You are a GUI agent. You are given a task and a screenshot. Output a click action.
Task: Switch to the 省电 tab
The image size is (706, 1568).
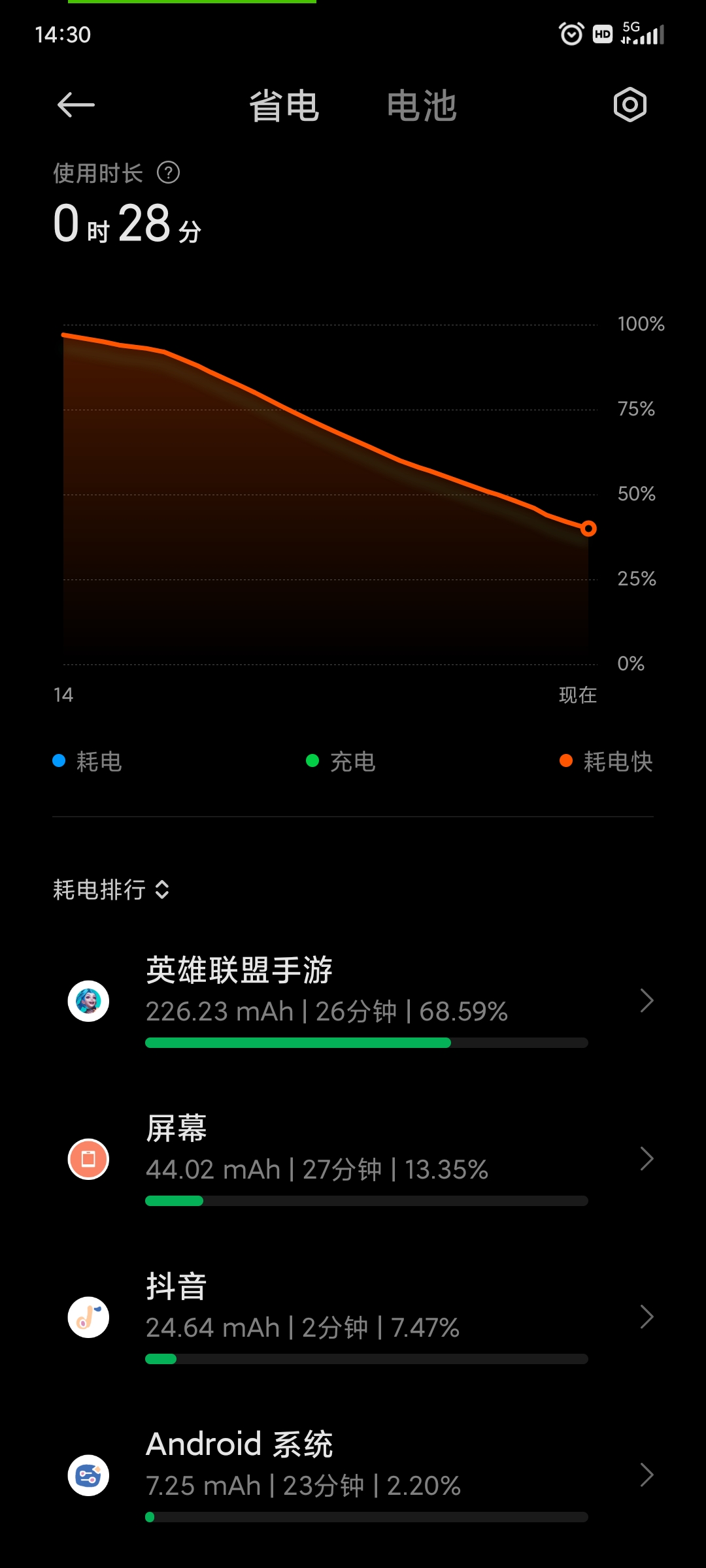click(284, 106)
